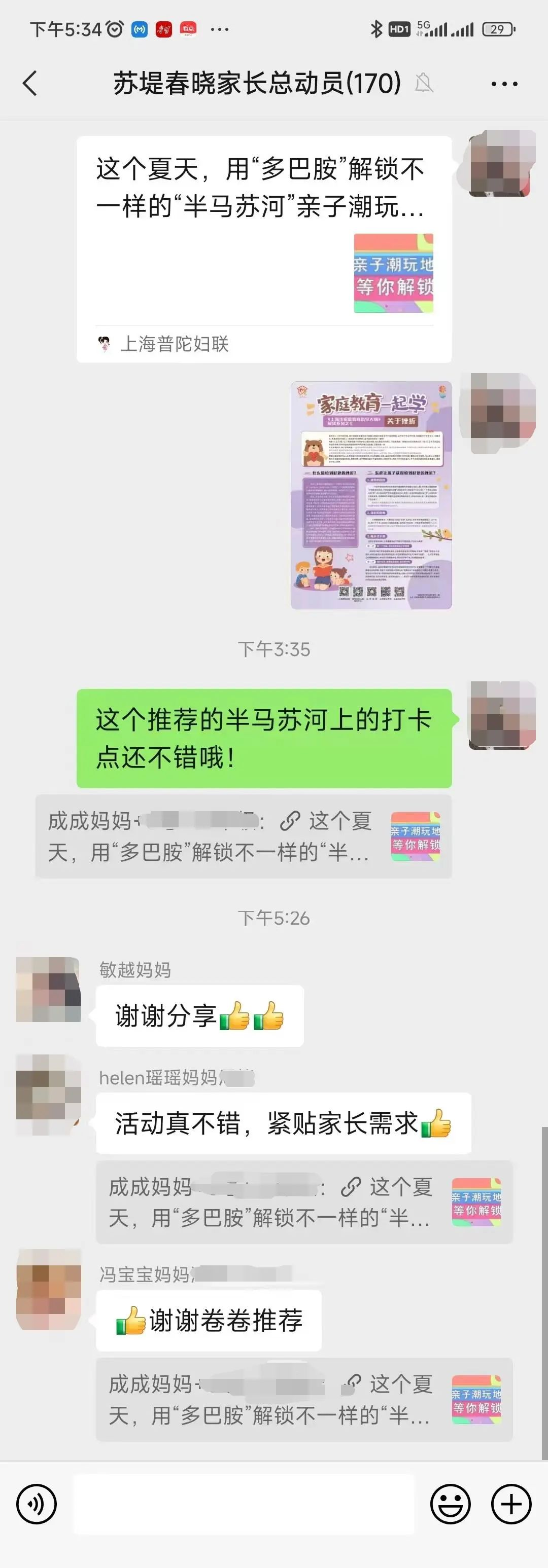Open the group chat overflow menu
Viewport: 548px width, 1568px height.
pos(504,84)
